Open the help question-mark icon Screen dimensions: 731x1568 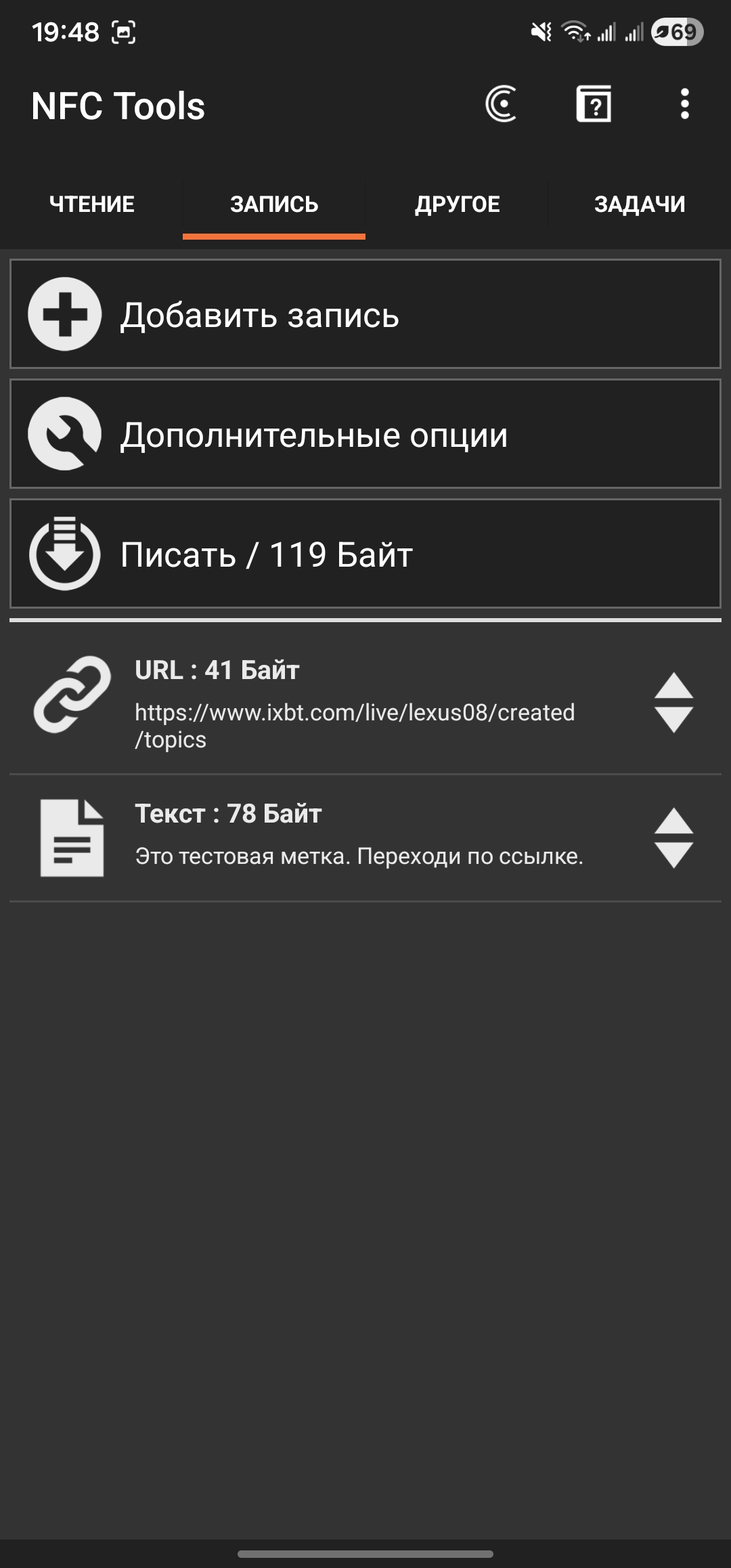pyautogui.click(x=594, y=105)
